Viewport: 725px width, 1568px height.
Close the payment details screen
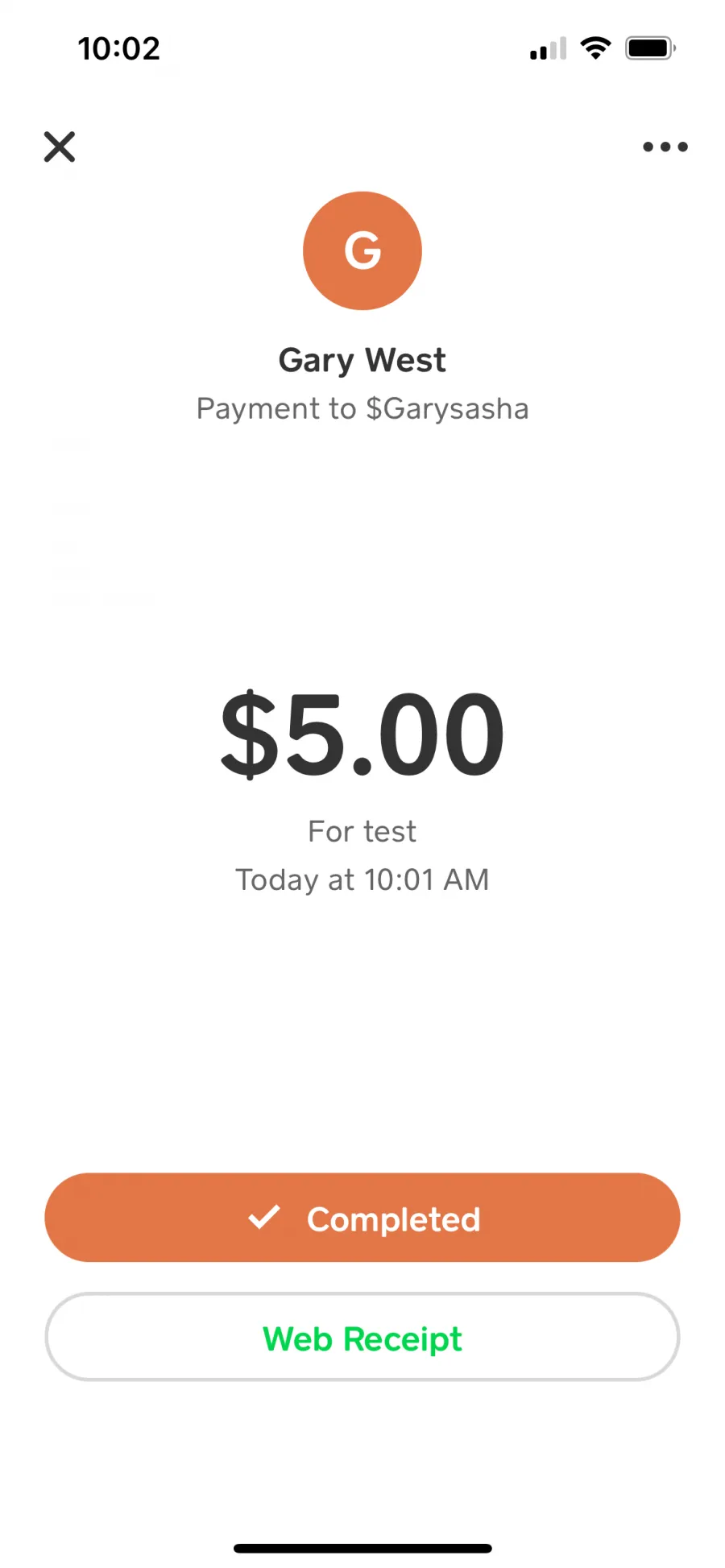click(x=60, y=147)
